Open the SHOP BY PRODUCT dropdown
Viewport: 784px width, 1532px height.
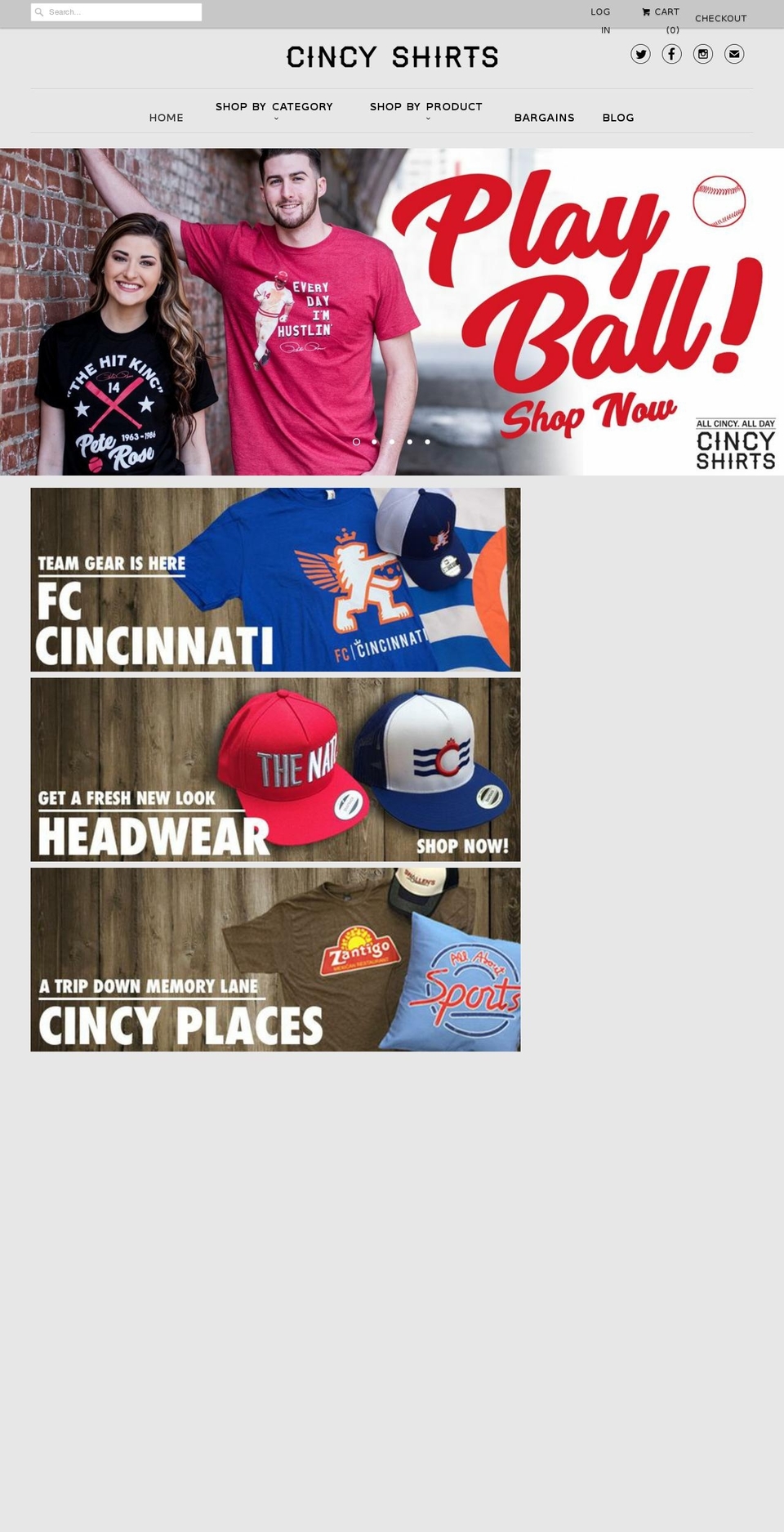click(x=425, y=106)
